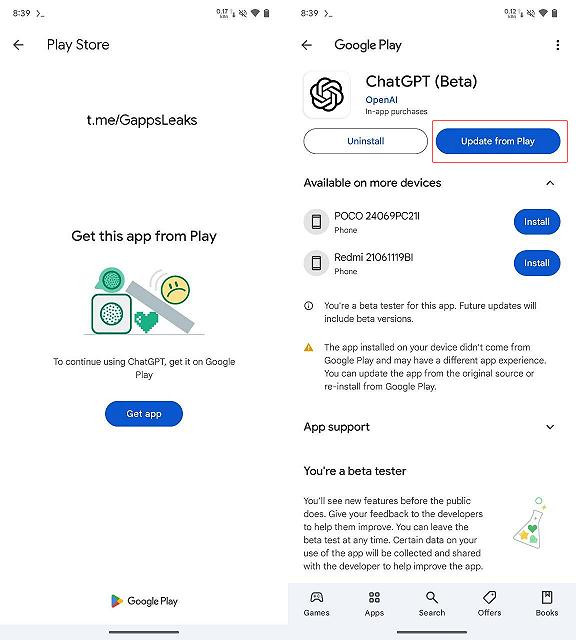Viewport: 576px width, 640px height.
Task: Go back from the Google Play page
Action: pyautogui.click(x=307, y=45)
